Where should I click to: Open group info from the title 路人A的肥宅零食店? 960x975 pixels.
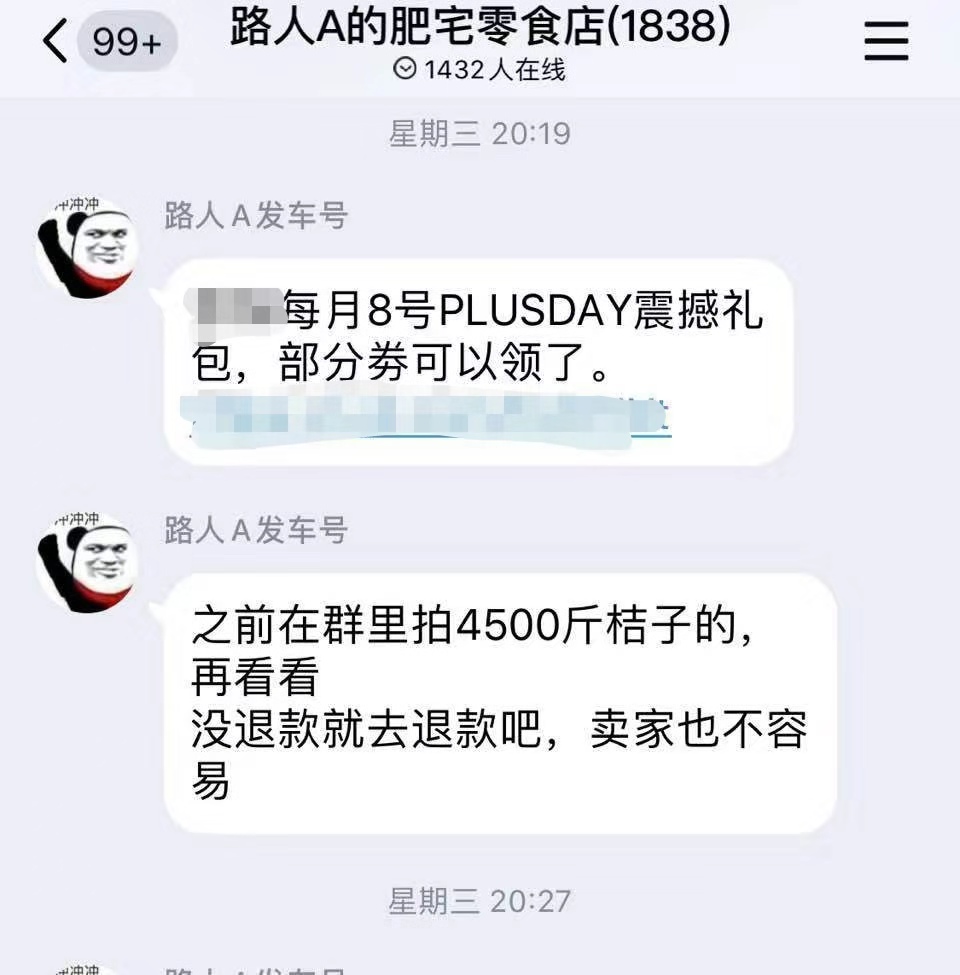point(480,28)
